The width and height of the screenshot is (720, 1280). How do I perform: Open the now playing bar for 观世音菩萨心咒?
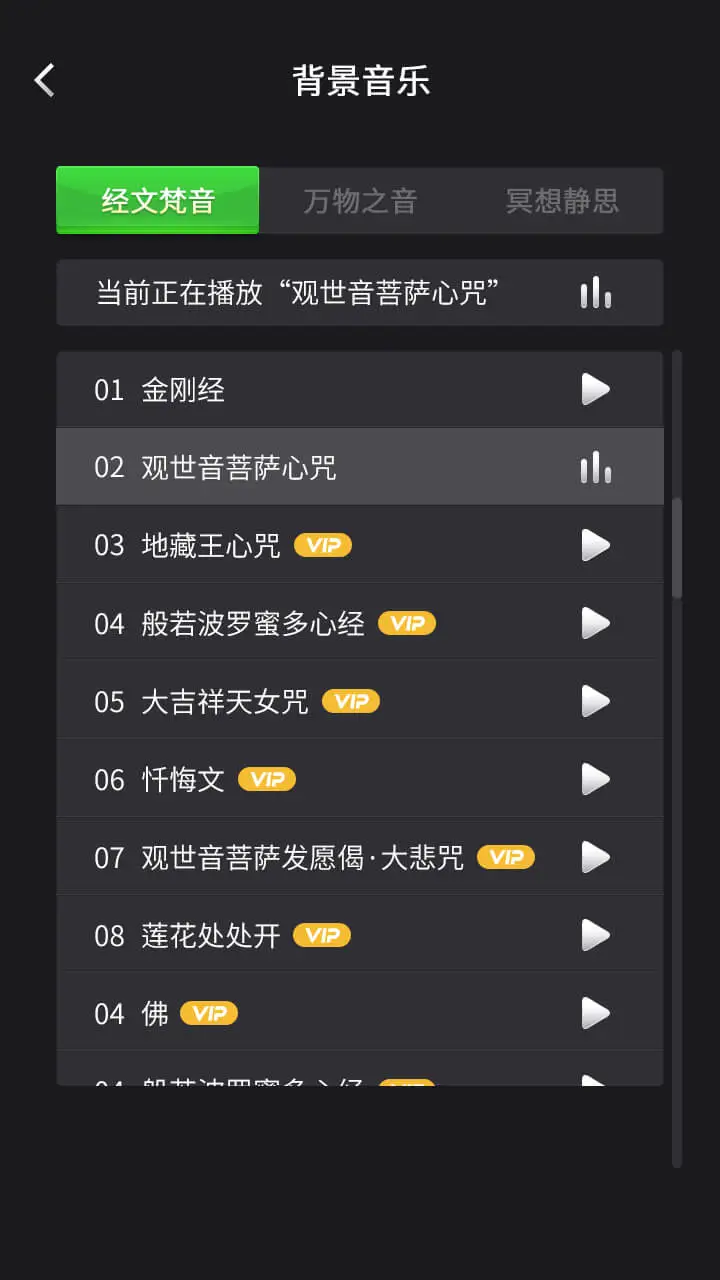click(x=300, y=292)
